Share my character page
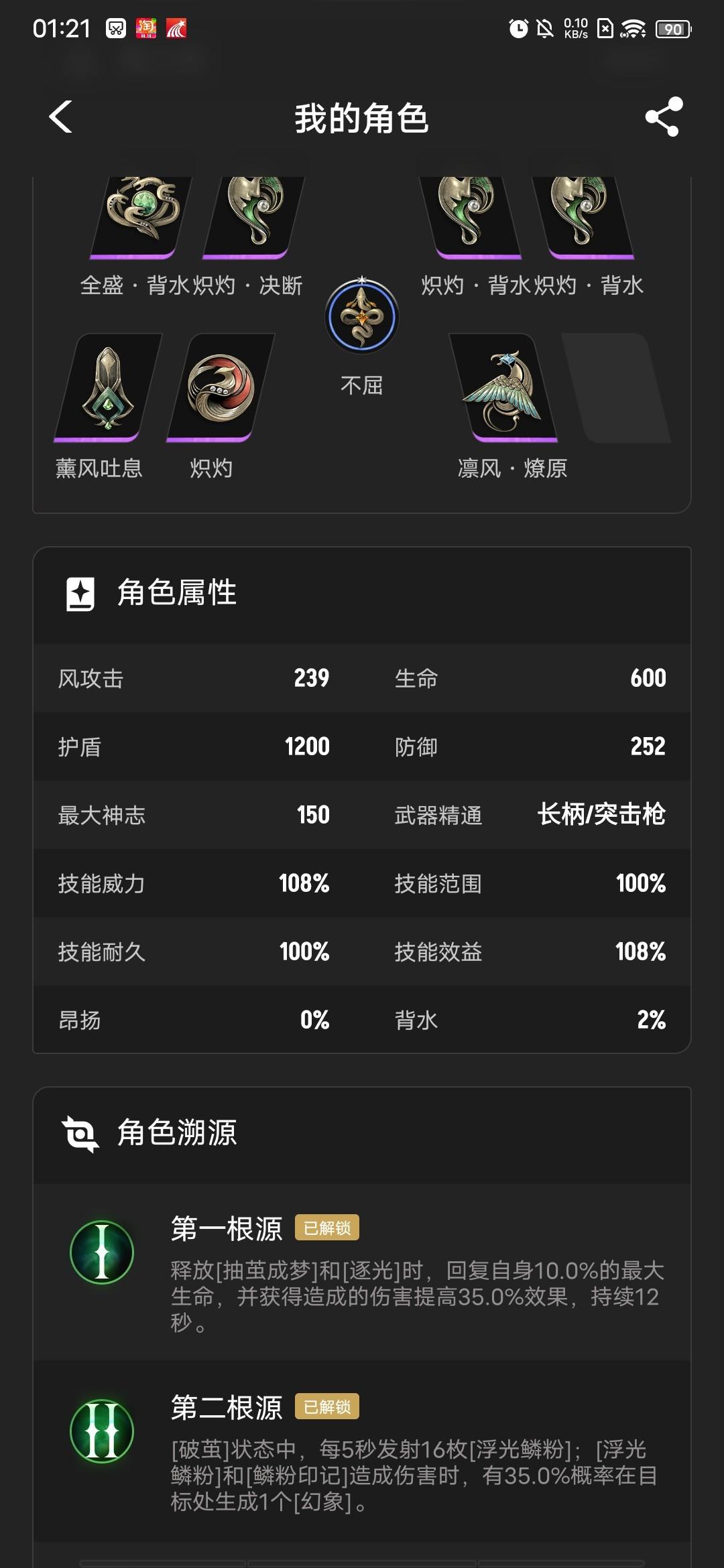724x1568 pixels. tap(663, 117)
